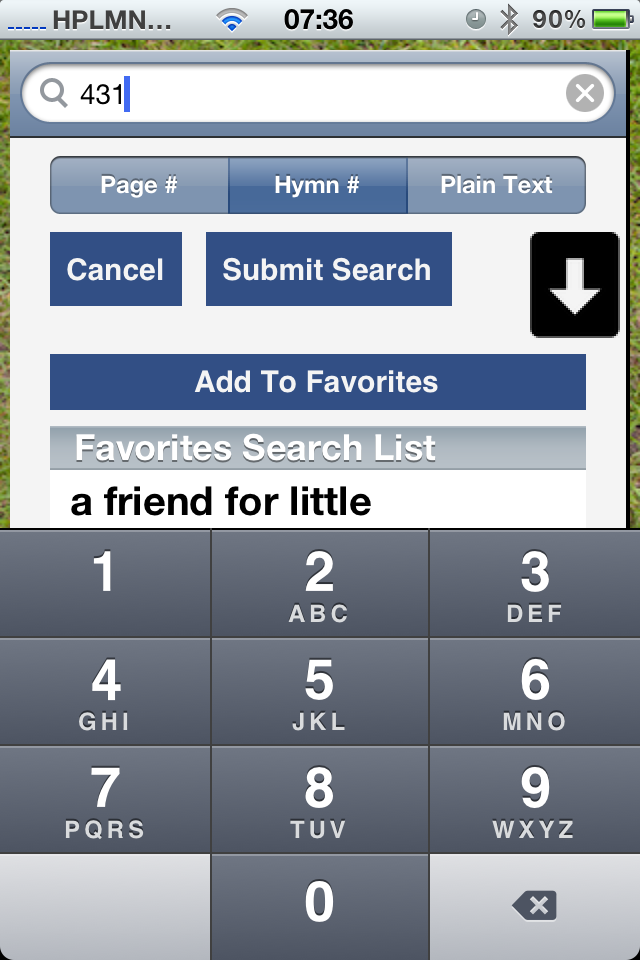
Task: Cancel the search
Action: click(115, 269)
